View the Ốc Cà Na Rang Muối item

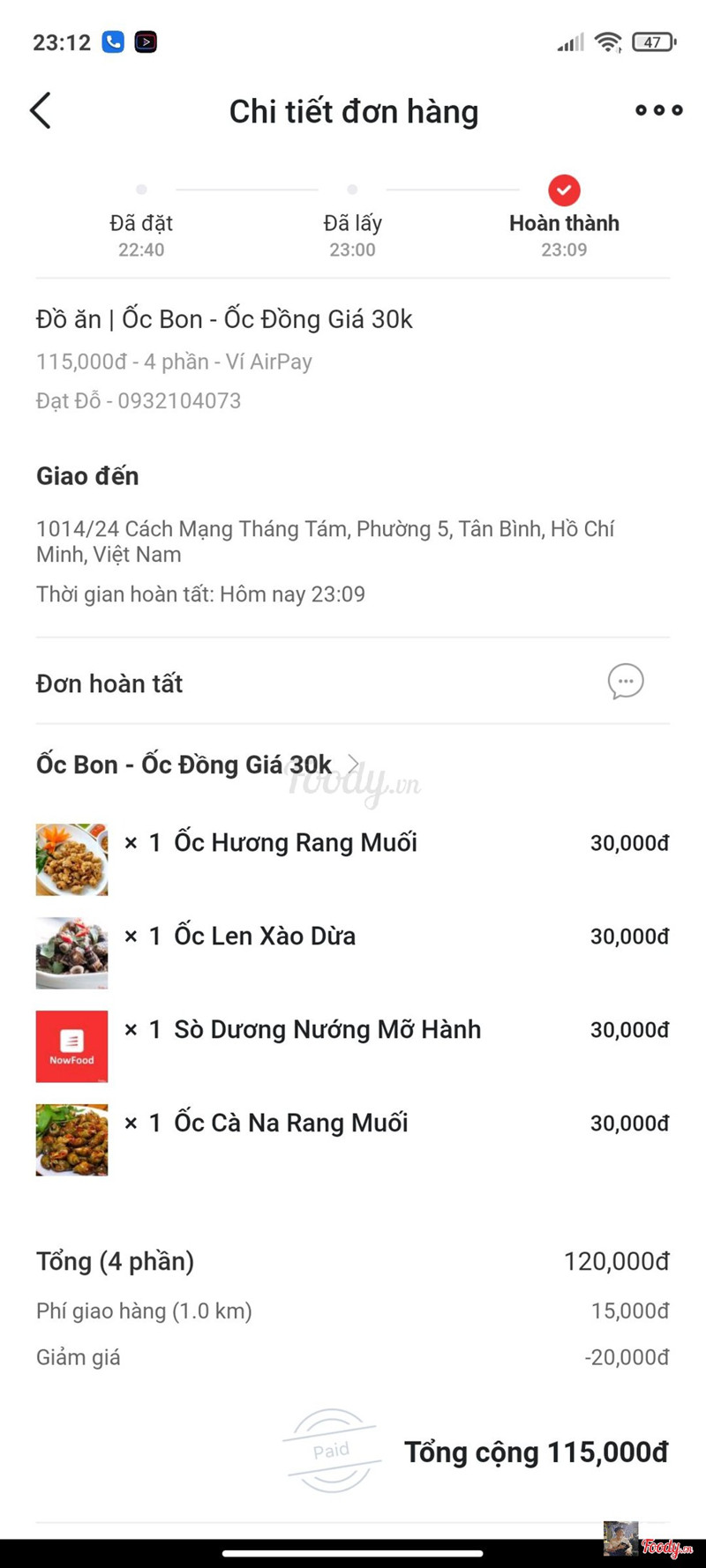[x=290, y=1124]
